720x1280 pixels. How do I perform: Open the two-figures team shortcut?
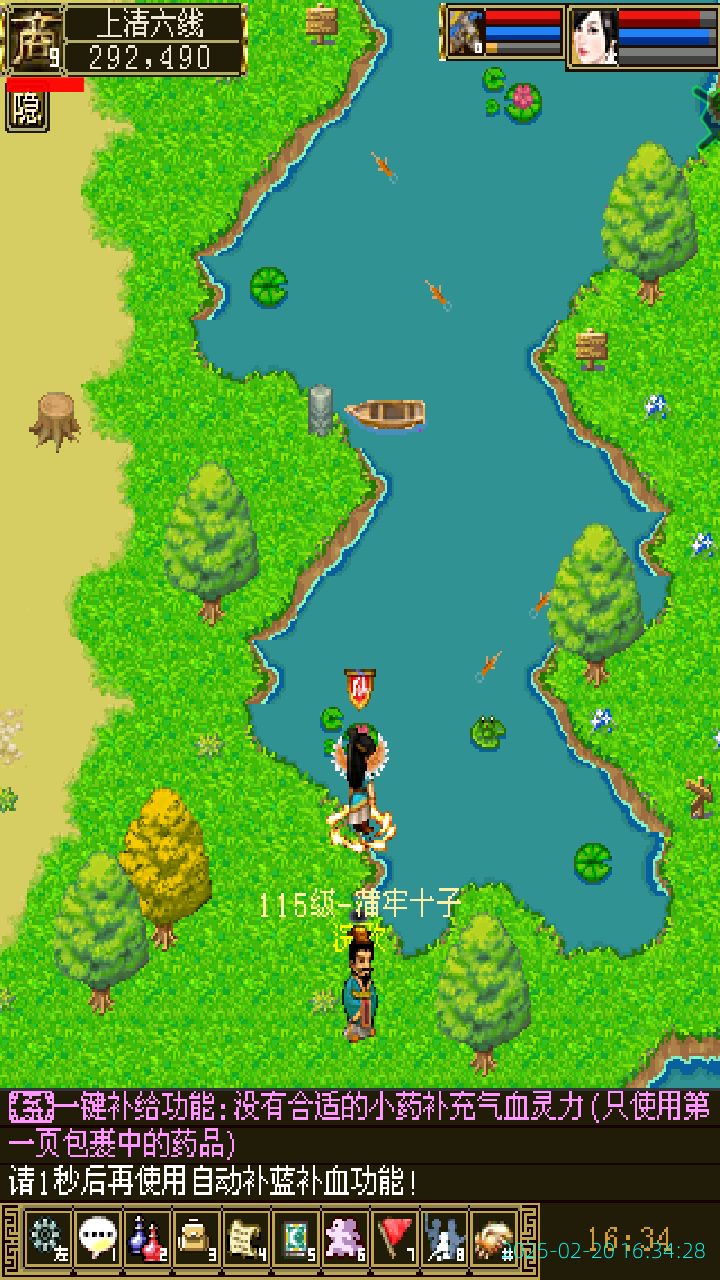[444, 1239]
